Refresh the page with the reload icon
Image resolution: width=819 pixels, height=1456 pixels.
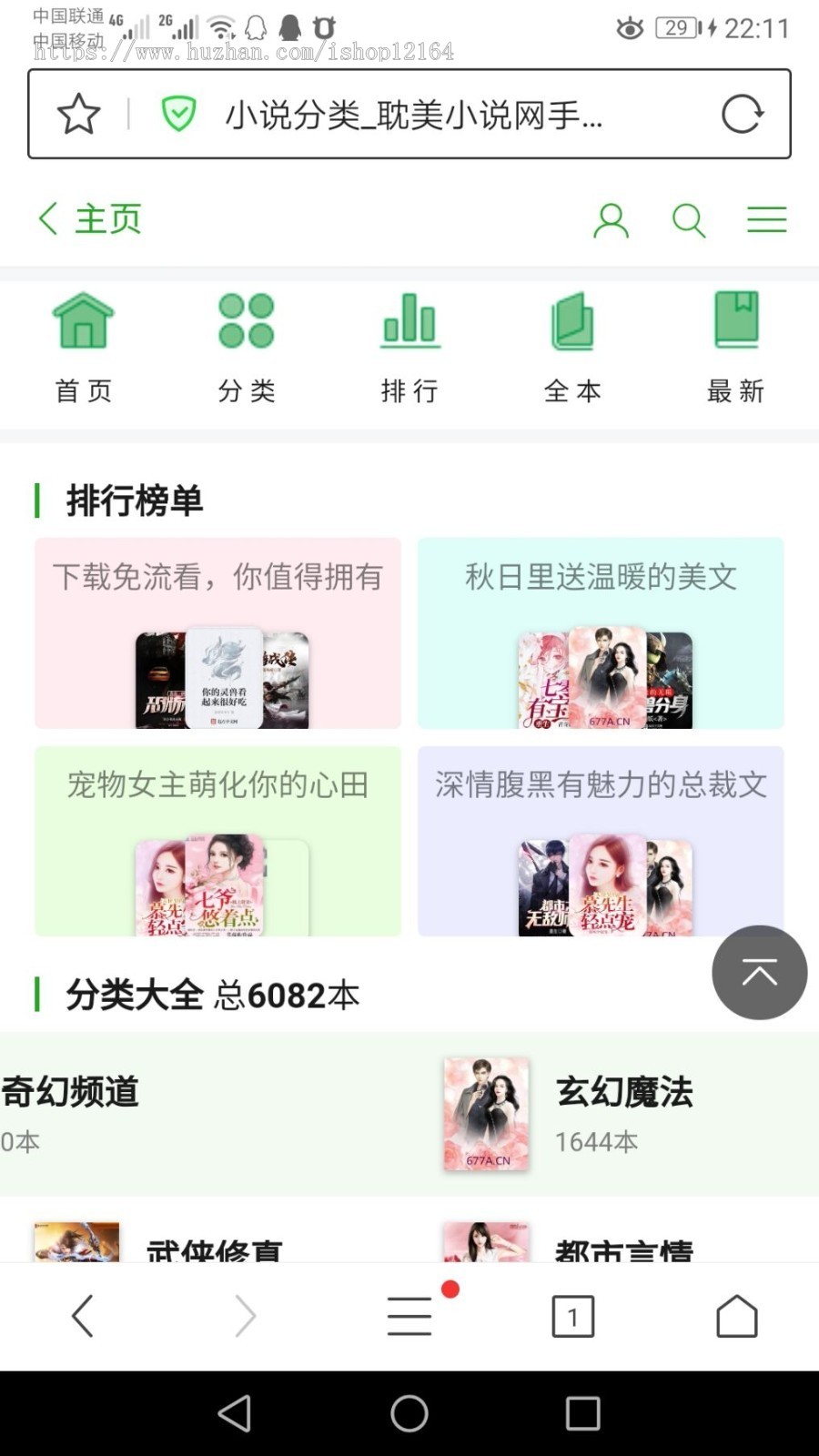point(743,114)
